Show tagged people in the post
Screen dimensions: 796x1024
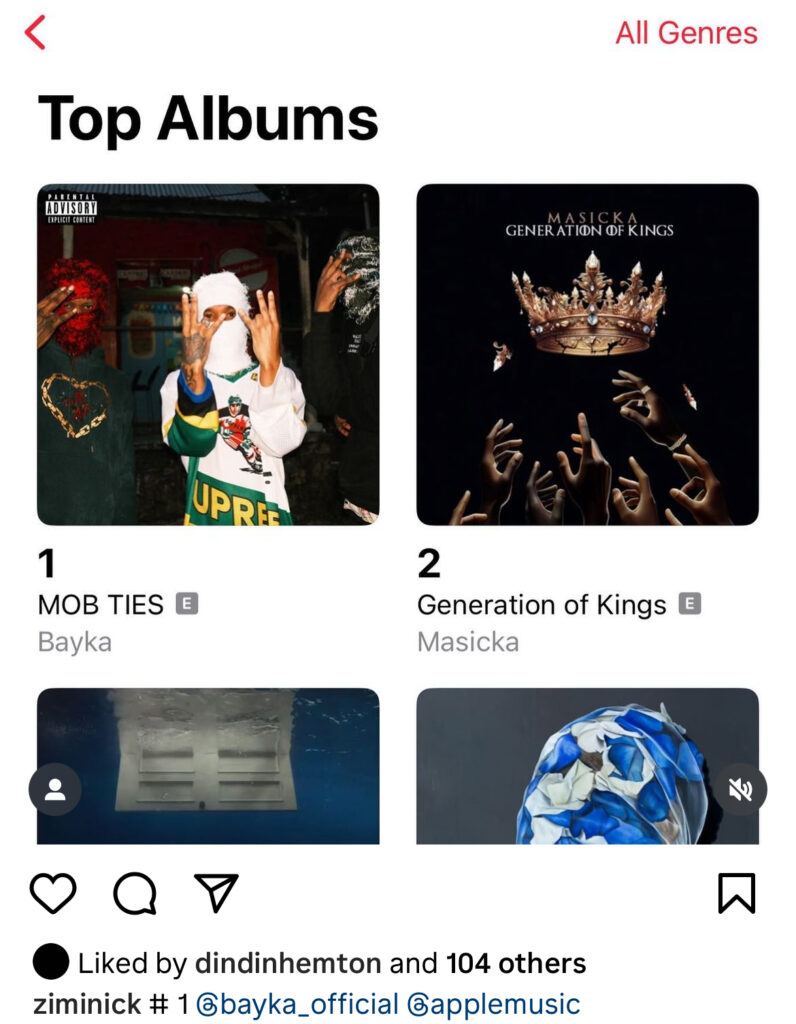(x=55, y=791)
